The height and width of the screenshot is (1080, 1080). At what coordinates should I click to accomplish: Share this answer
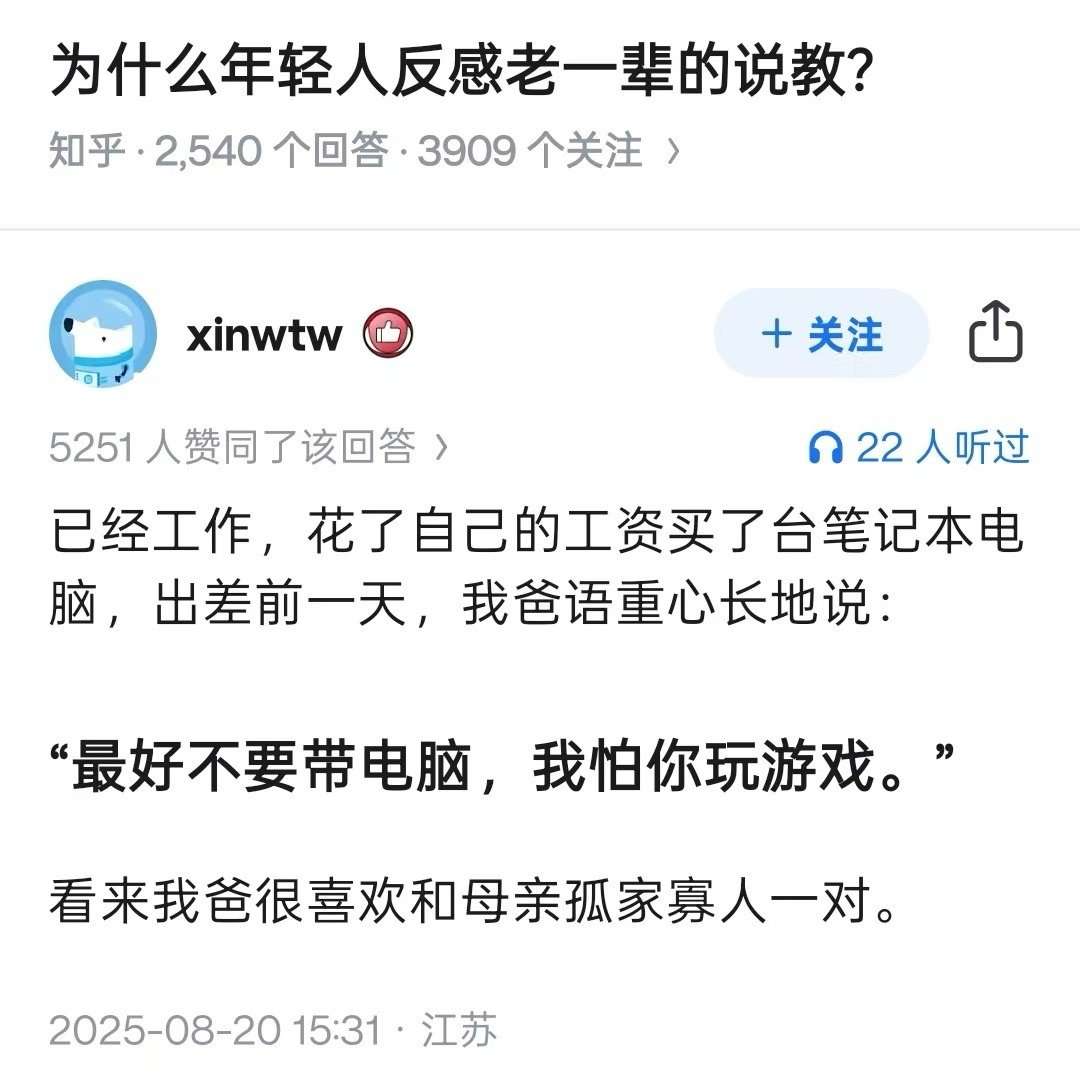click(996, 333)
